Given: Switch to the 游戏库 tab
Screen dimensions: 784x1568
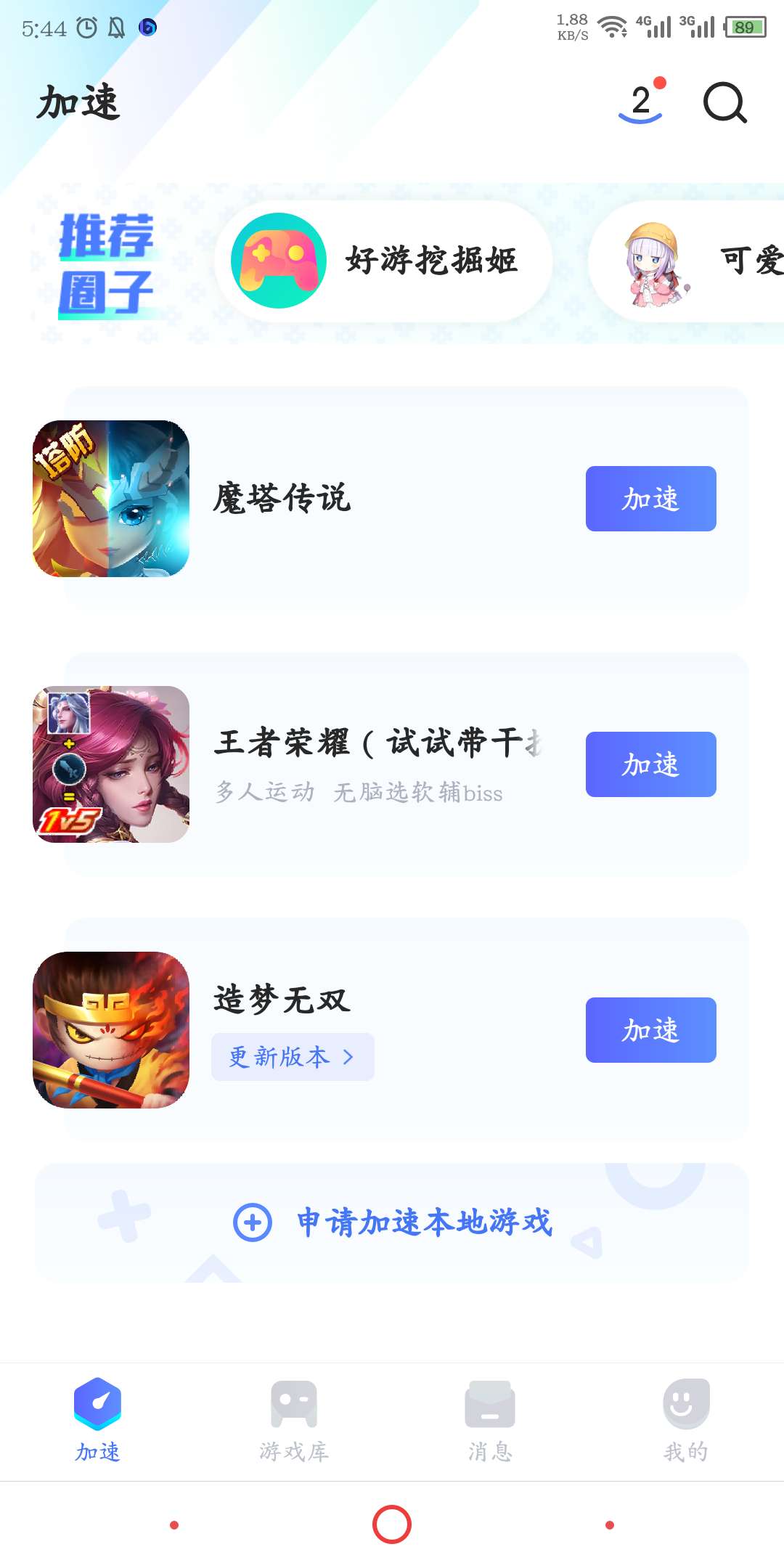Looking at the screenshot, I should tap(294, 1421).
